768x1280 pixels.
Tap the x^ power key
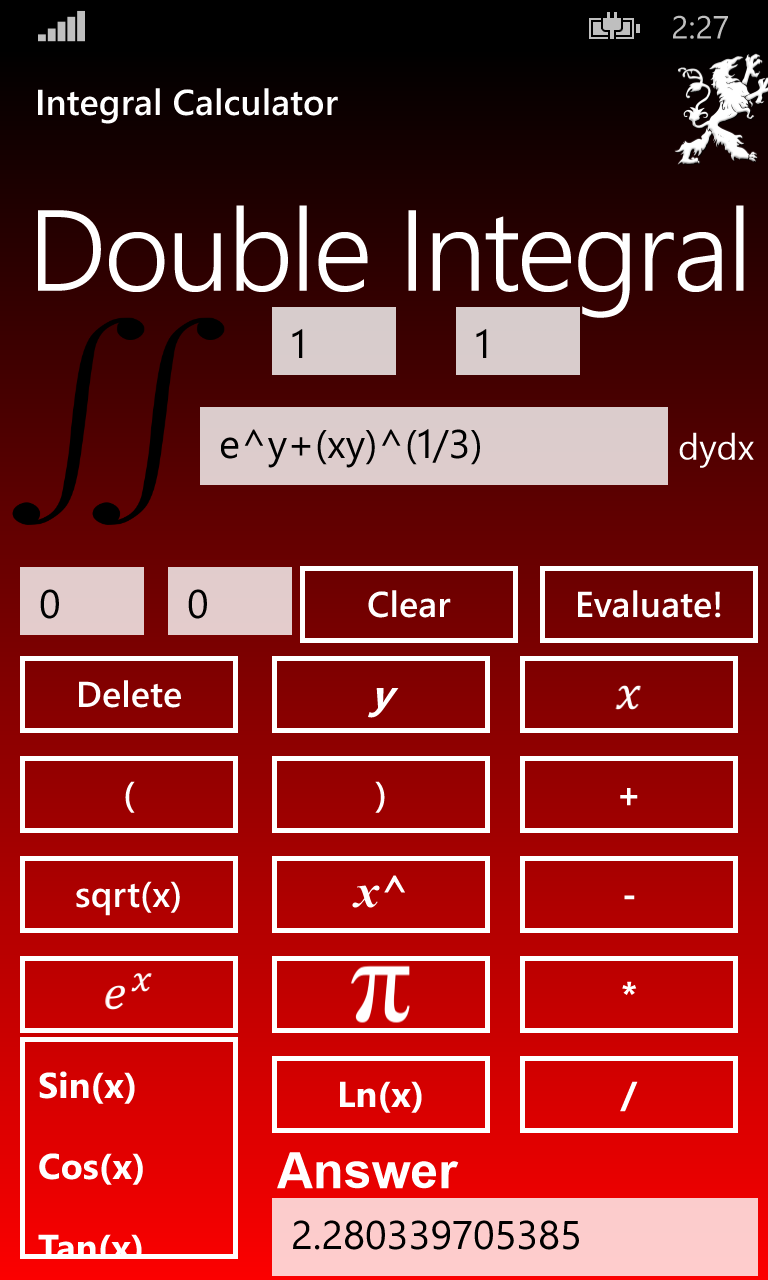click(381, 895)
